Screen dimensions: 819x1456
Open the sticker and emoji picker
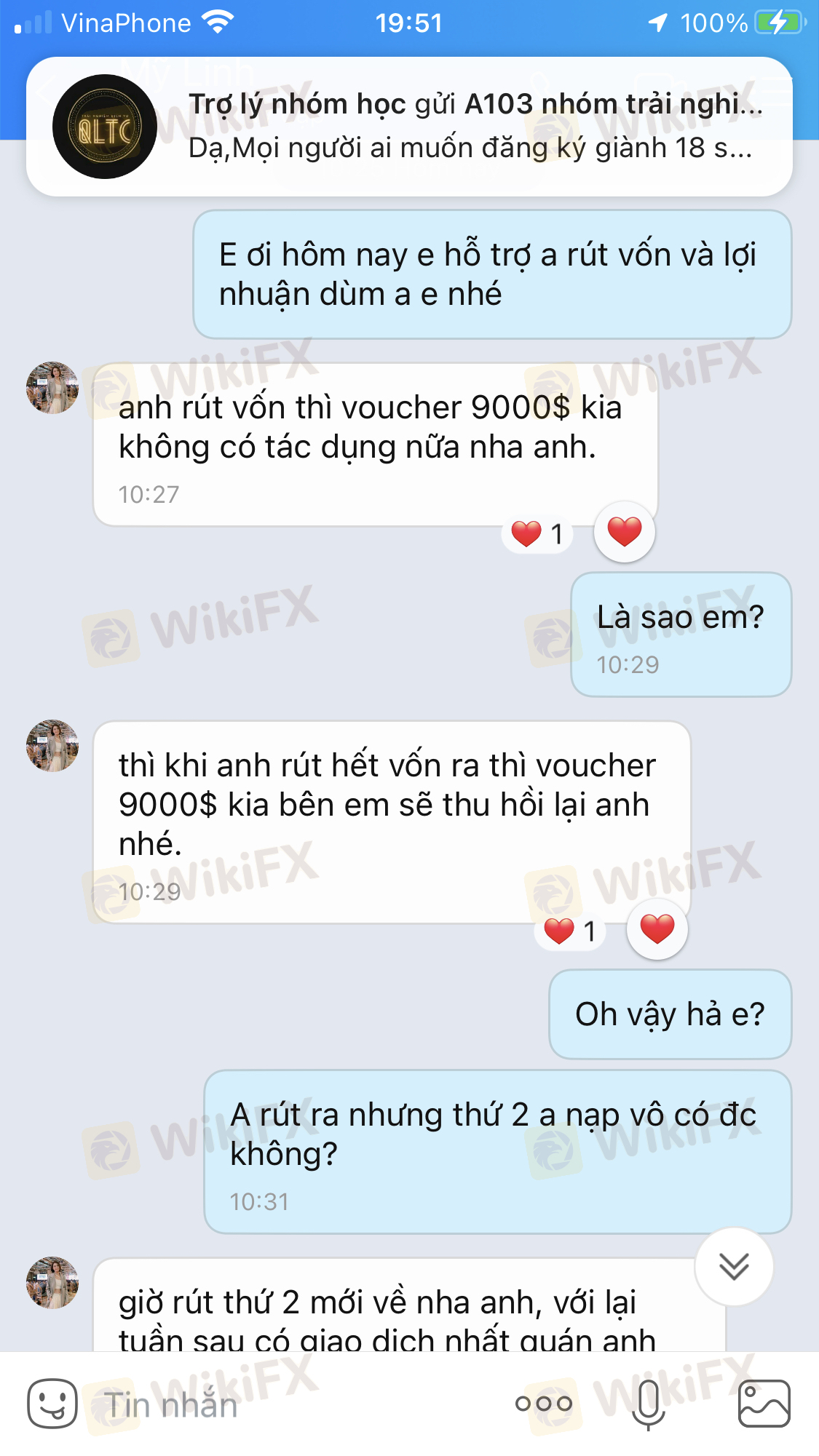(x=52, y=1404)
